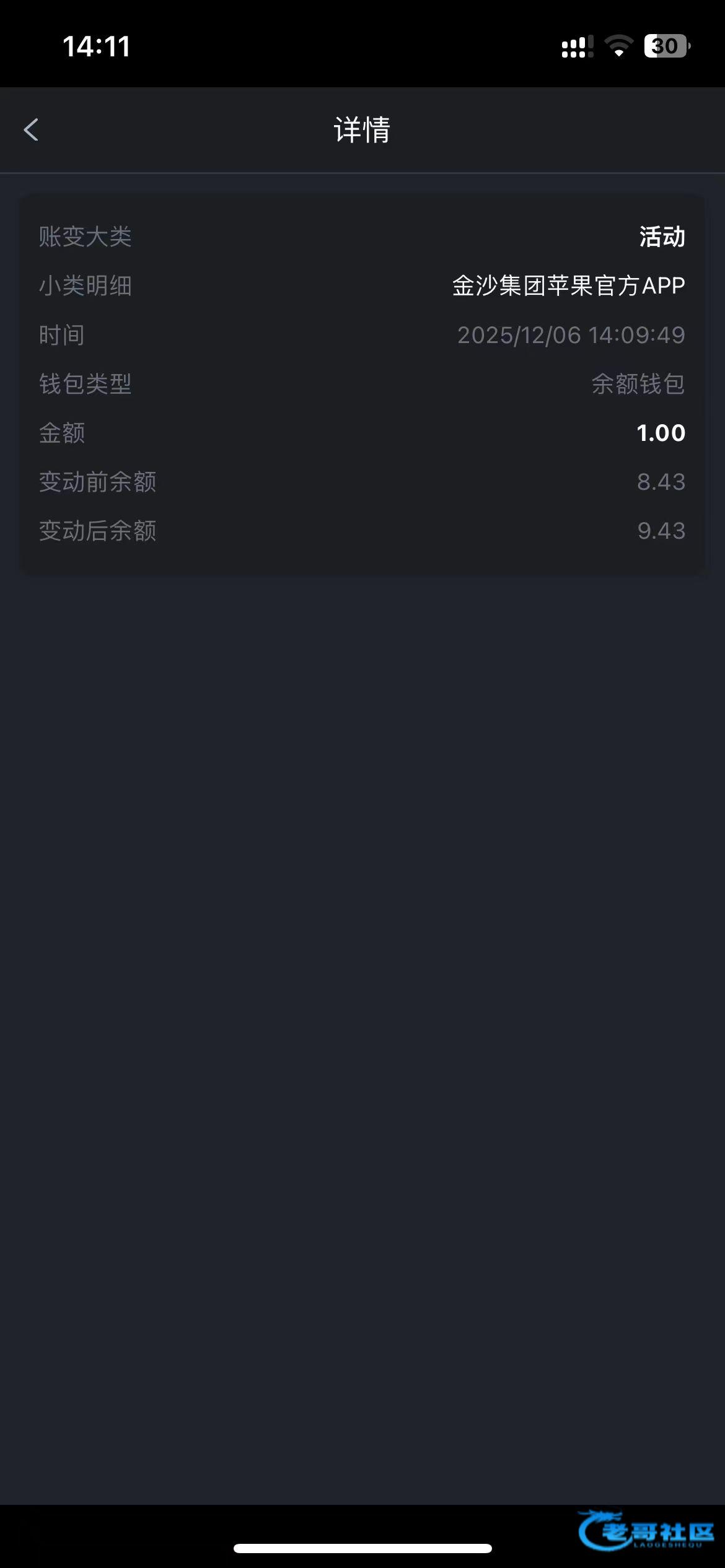This screenshot has width=725, height=1568.
Task: Go back from the 详情 page
Action: click(31, 130)
